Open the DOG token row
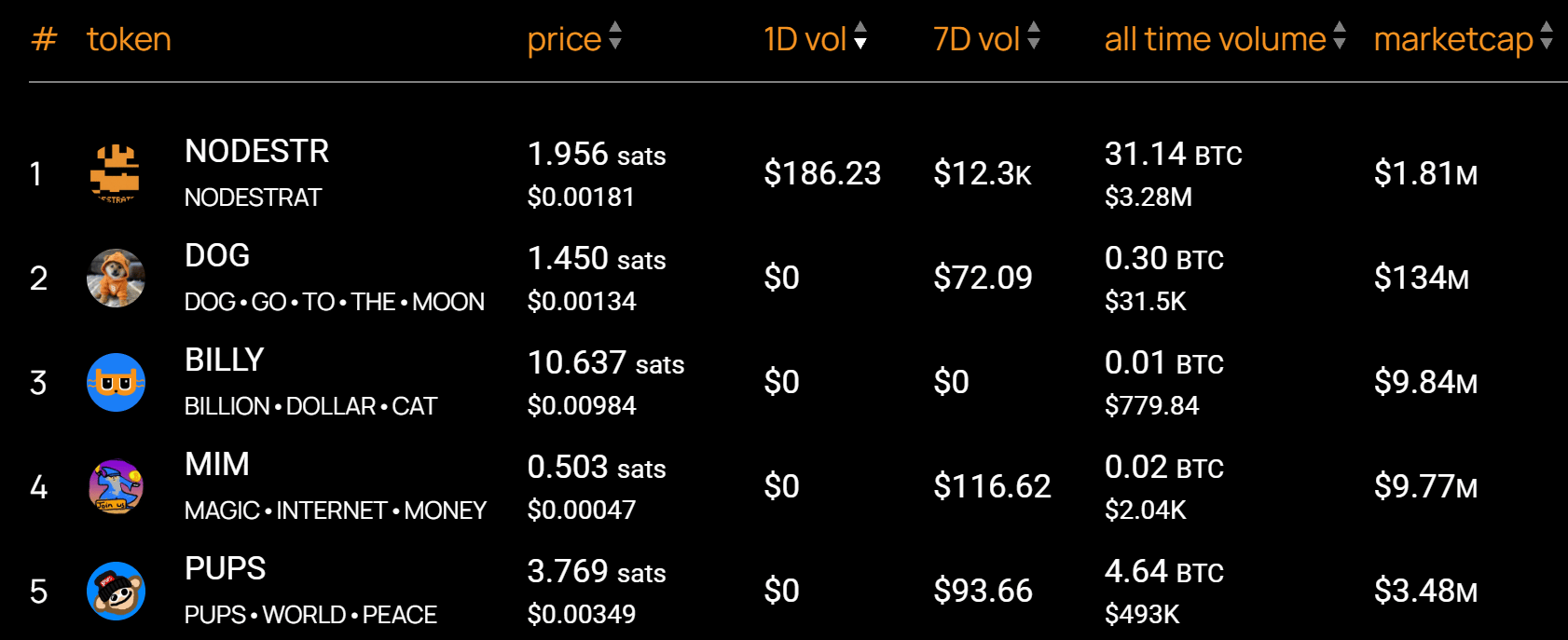1568x640 pixels. pos(217,256)
